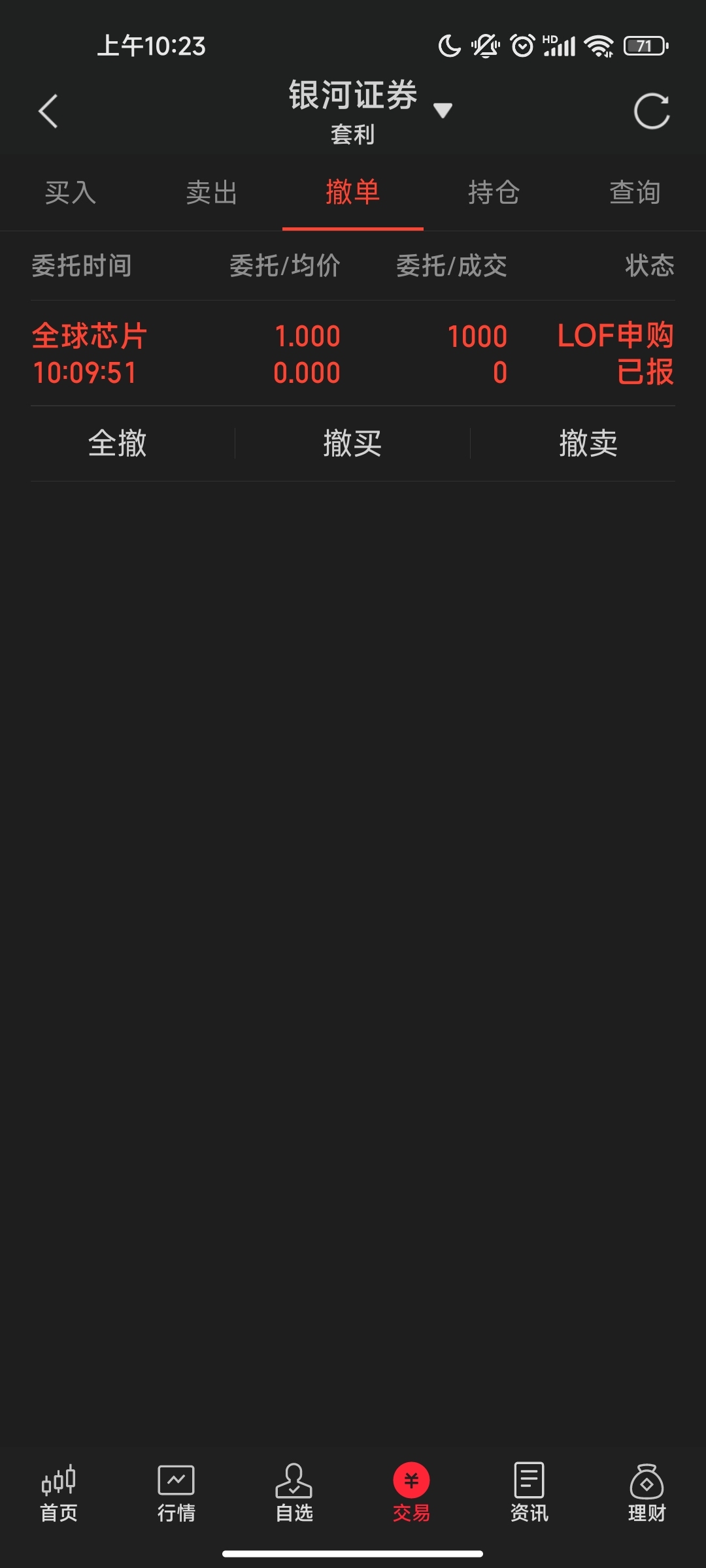This screenshot has height=1568, width=706.
Task: Select the 全球芯片 LOF申购 order
Action: tap(353, 353)
